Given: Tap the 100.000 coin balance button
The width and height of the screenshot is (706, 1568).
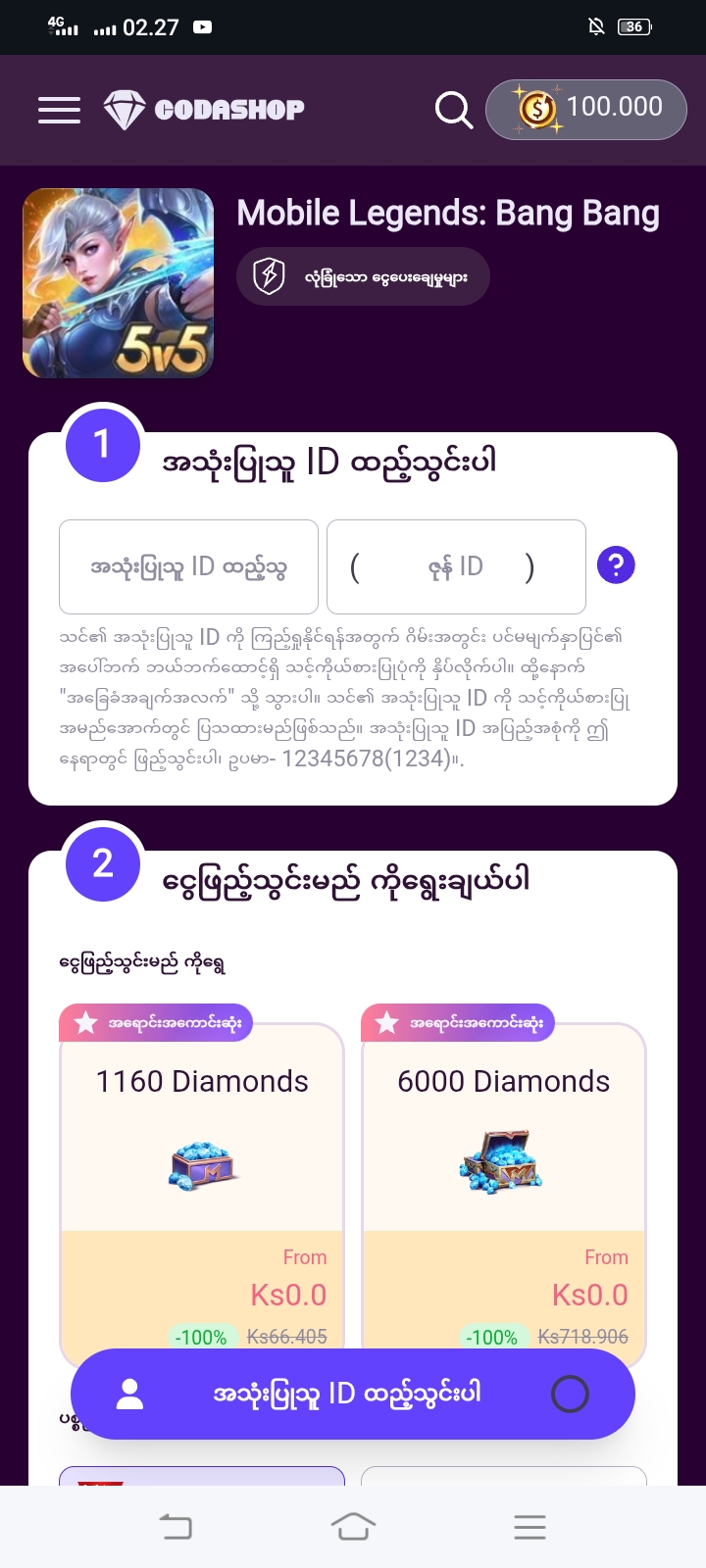Looking at the screenshot, I should (x=586, y=109).
